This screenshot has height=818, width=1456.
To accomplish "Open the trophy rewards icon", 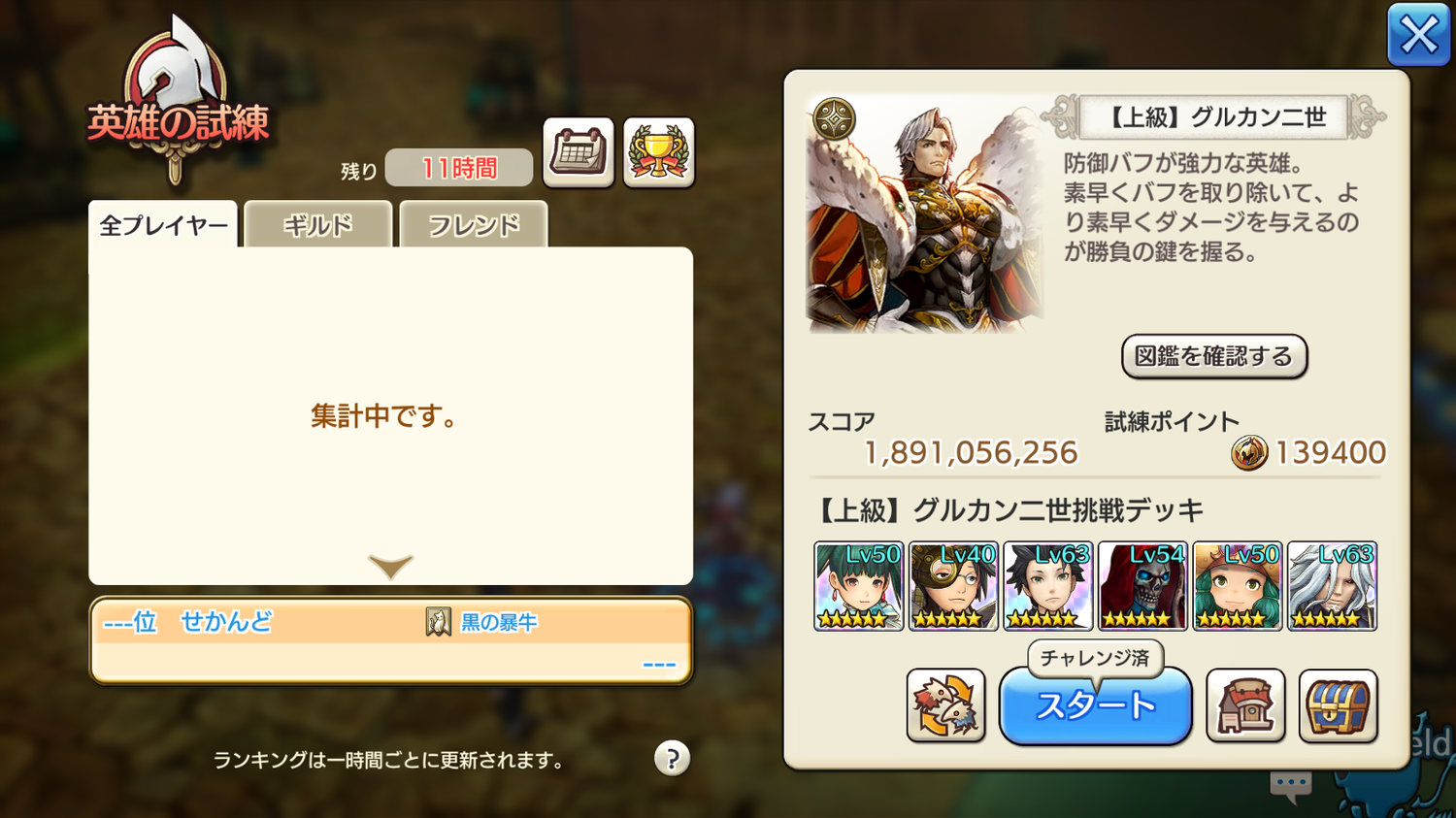I will (658, 153).
